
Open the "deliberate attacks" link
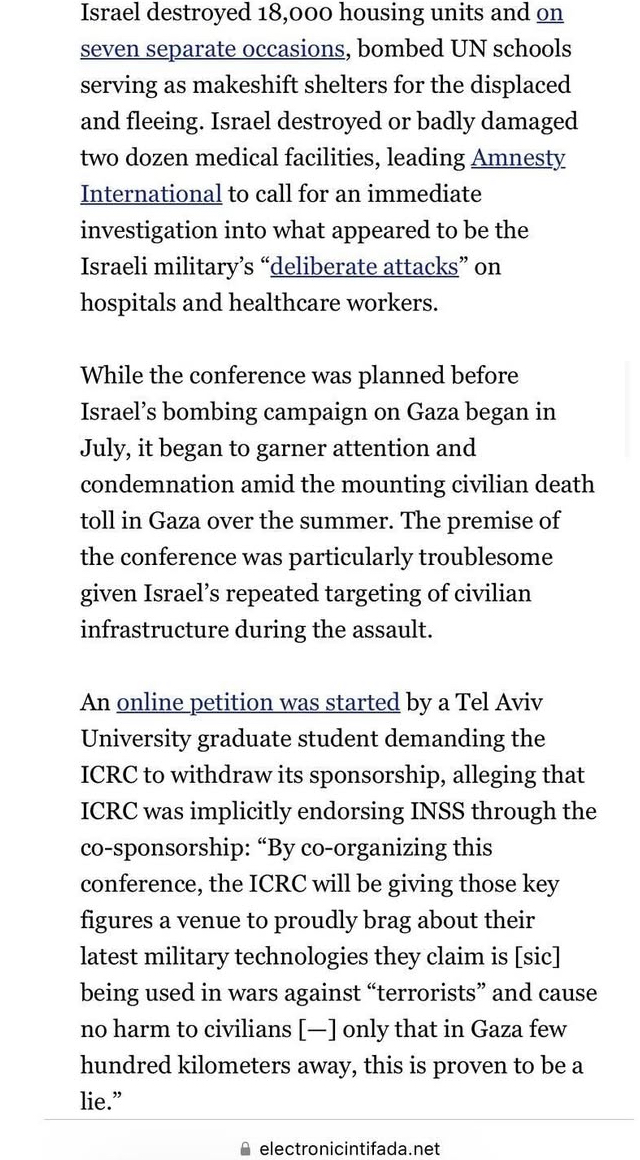click(364, 266)
